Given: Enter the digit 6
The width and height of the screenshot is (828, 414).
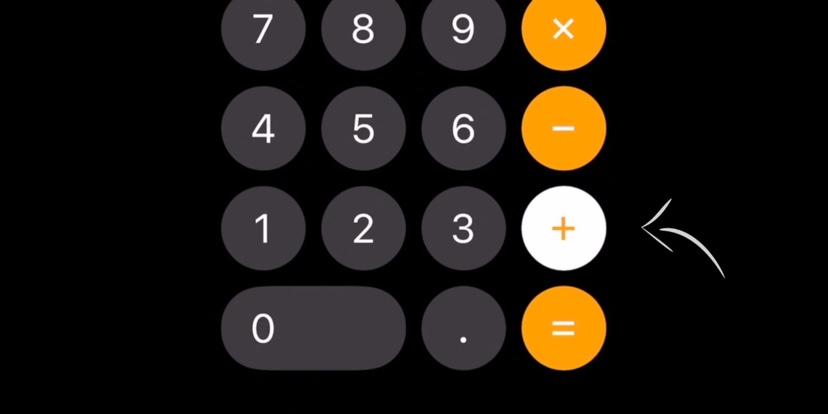Looking at the screenshot, I should coord(463,129).
